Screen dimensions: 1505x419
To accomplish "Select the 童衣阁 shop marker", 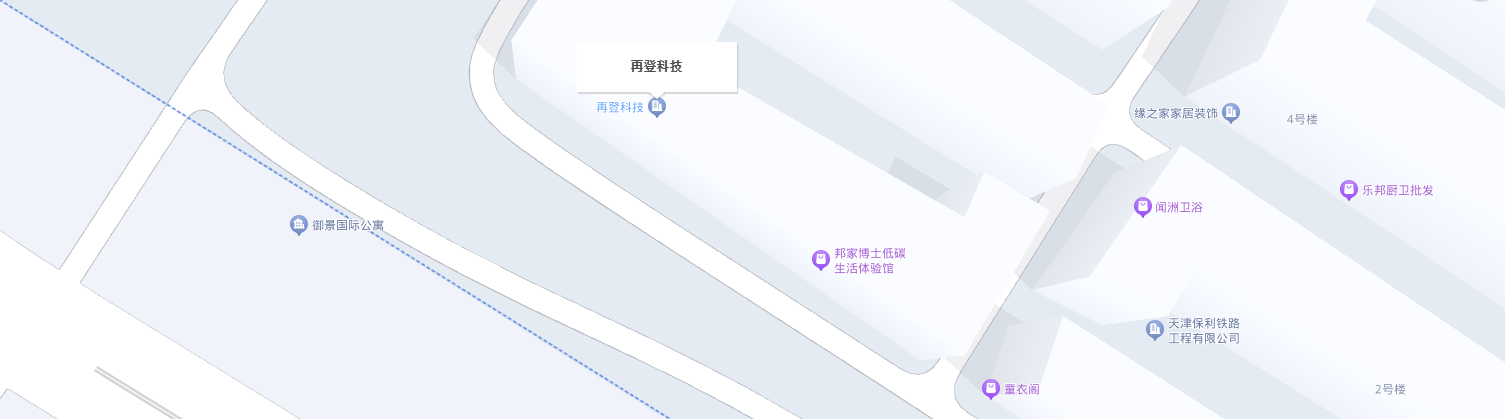I will (990, 388).
